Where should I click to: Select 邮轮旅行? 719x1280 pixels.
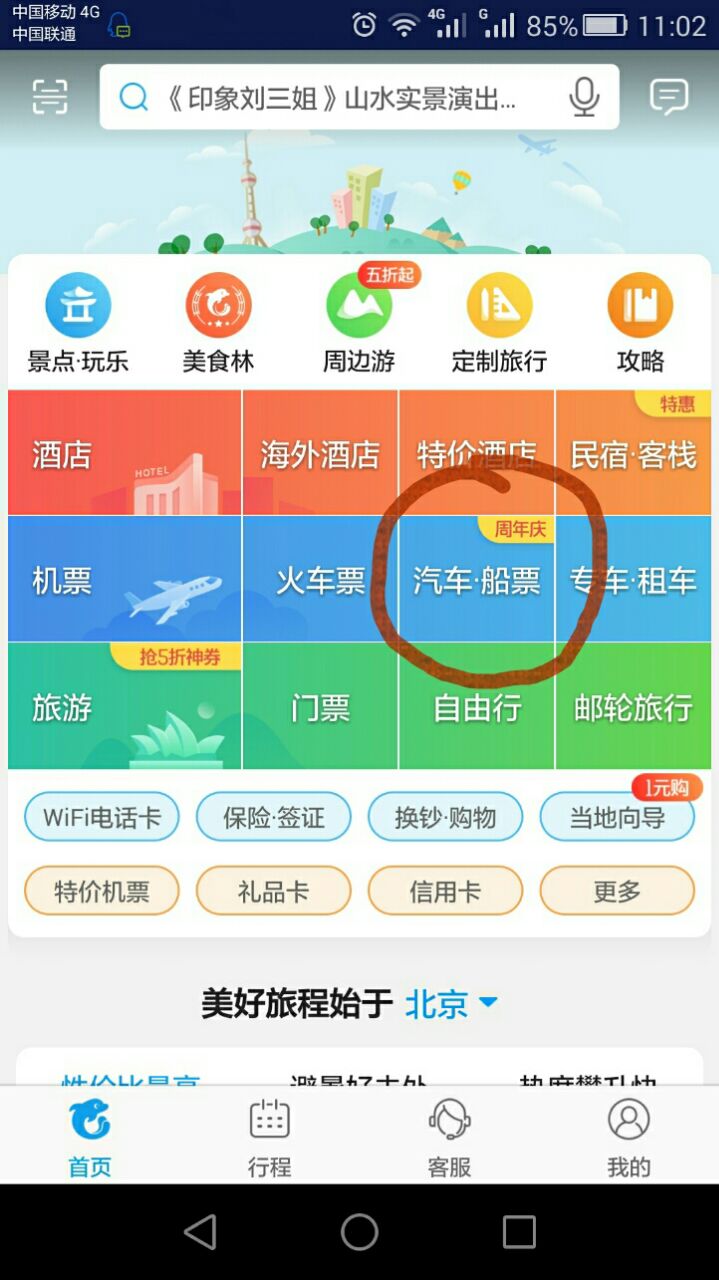(x=633, y=707)
